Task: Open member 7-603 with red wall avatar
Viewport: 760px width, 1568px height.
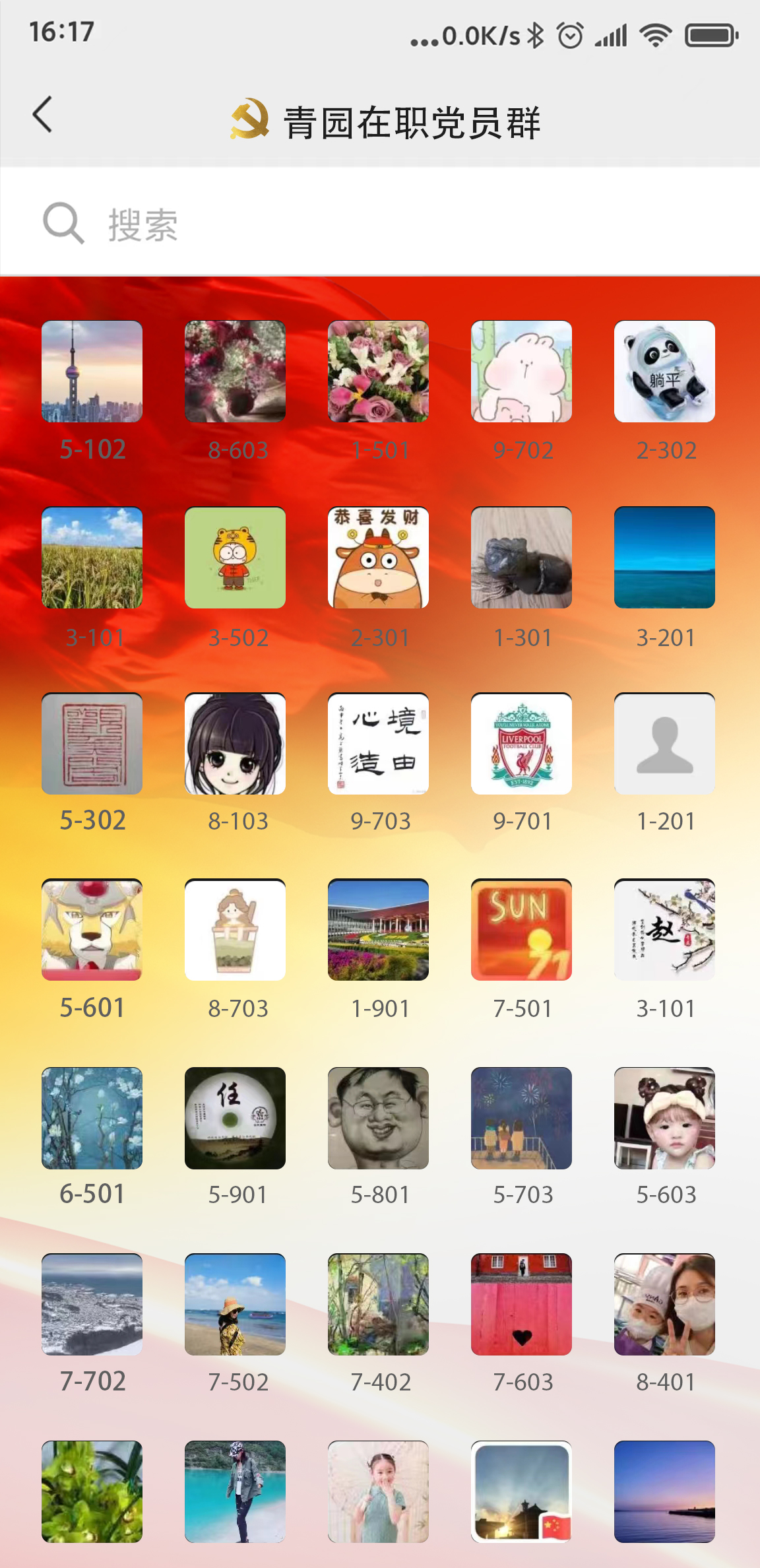Action: click(521, 1304)
